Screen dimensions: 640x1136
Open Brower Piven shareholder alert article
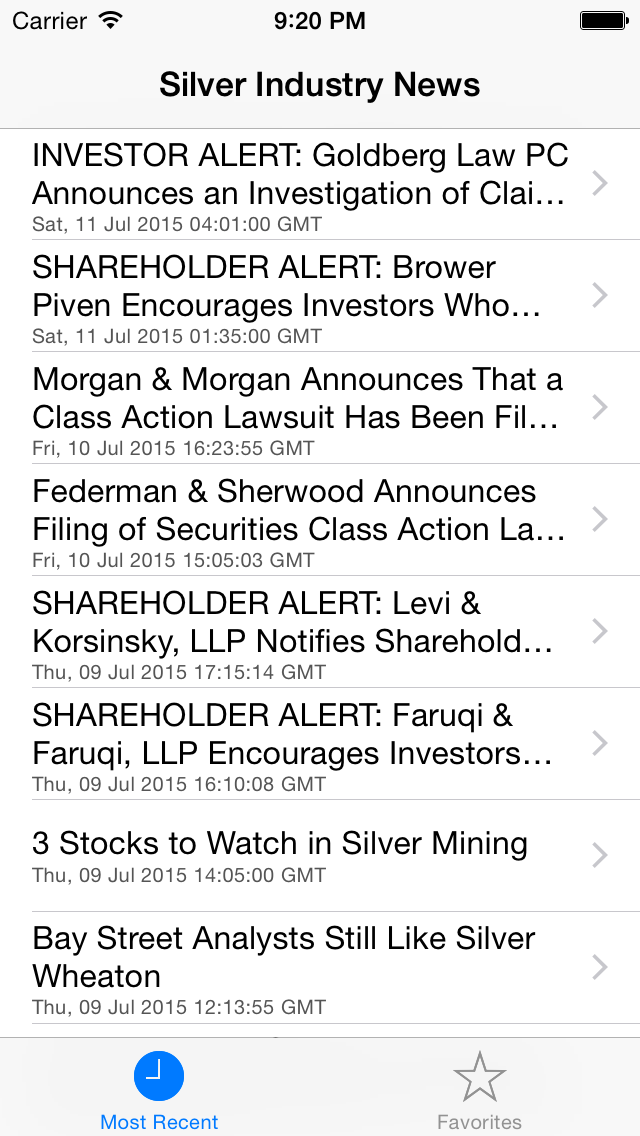coord(320,296)
